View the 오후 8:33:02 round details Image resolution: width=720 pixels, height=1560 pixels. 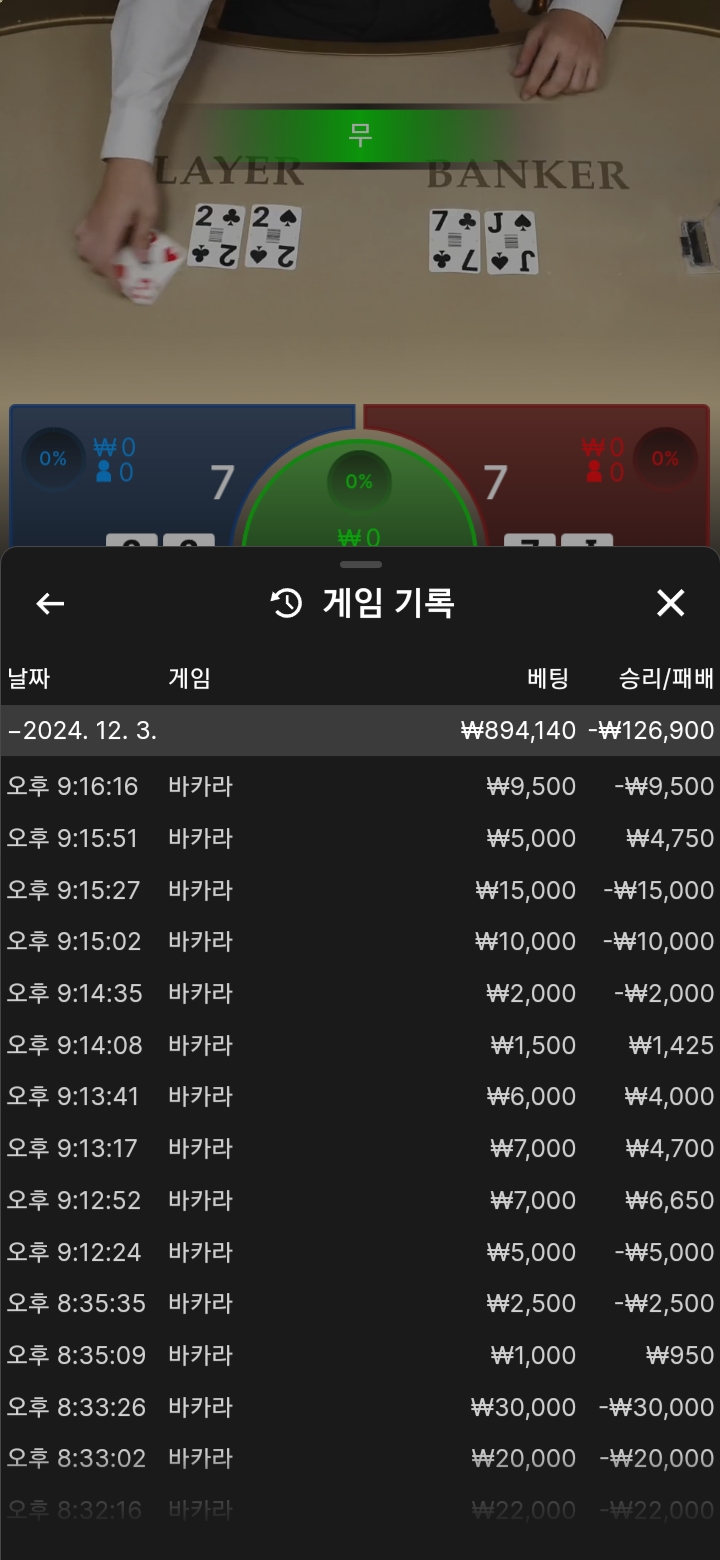coord(360,1458)
